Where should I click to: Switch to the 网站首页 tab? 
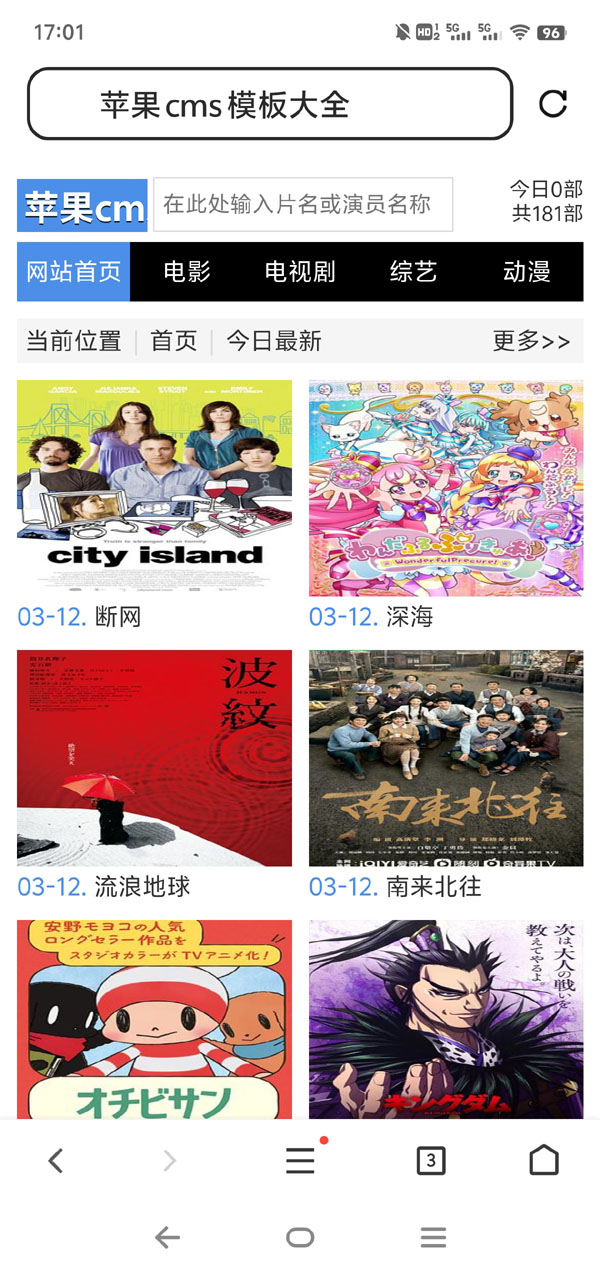point(74,271)
